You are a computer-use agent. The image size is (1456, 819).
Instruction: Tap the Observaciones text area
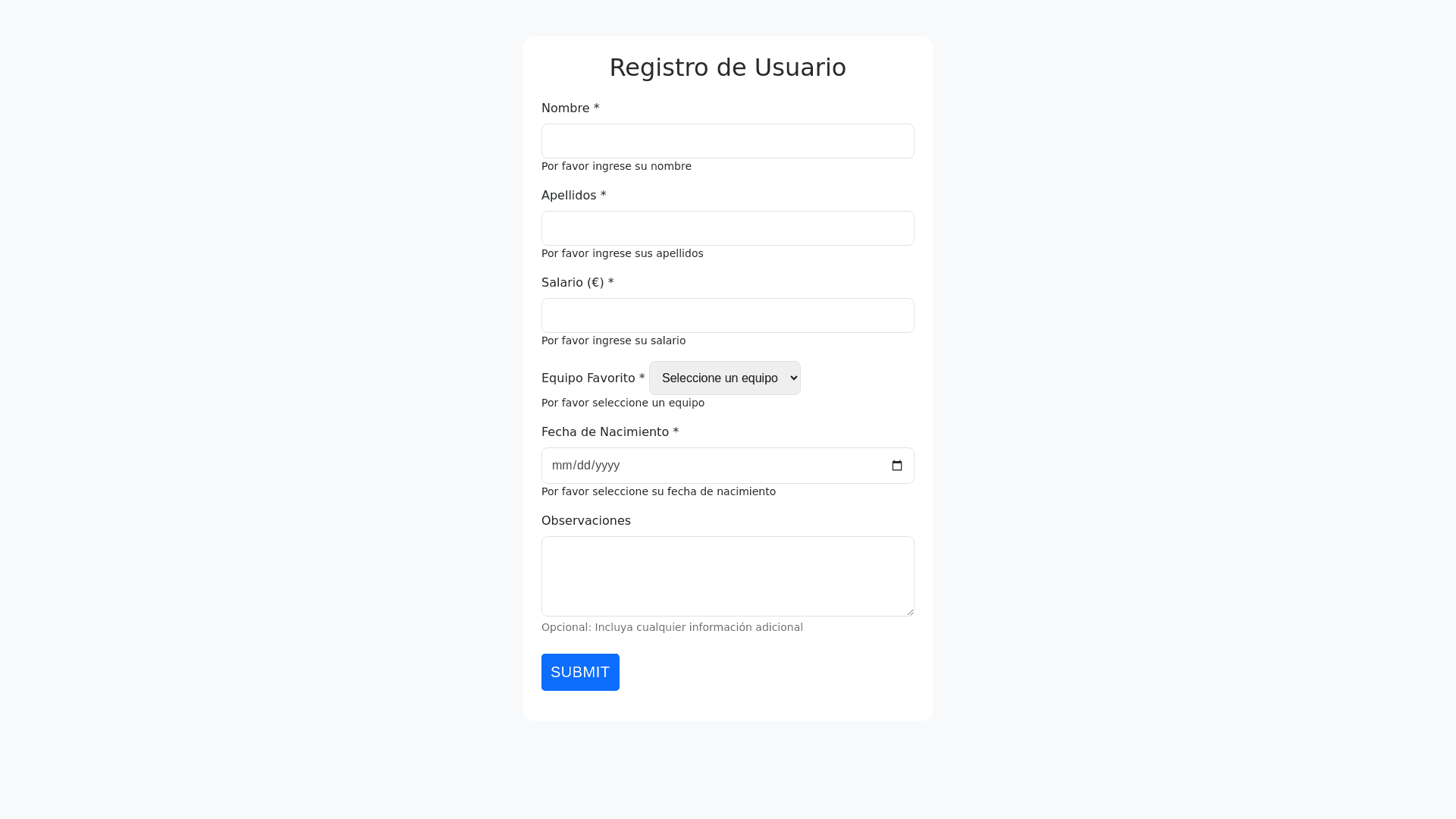(727, 576)
